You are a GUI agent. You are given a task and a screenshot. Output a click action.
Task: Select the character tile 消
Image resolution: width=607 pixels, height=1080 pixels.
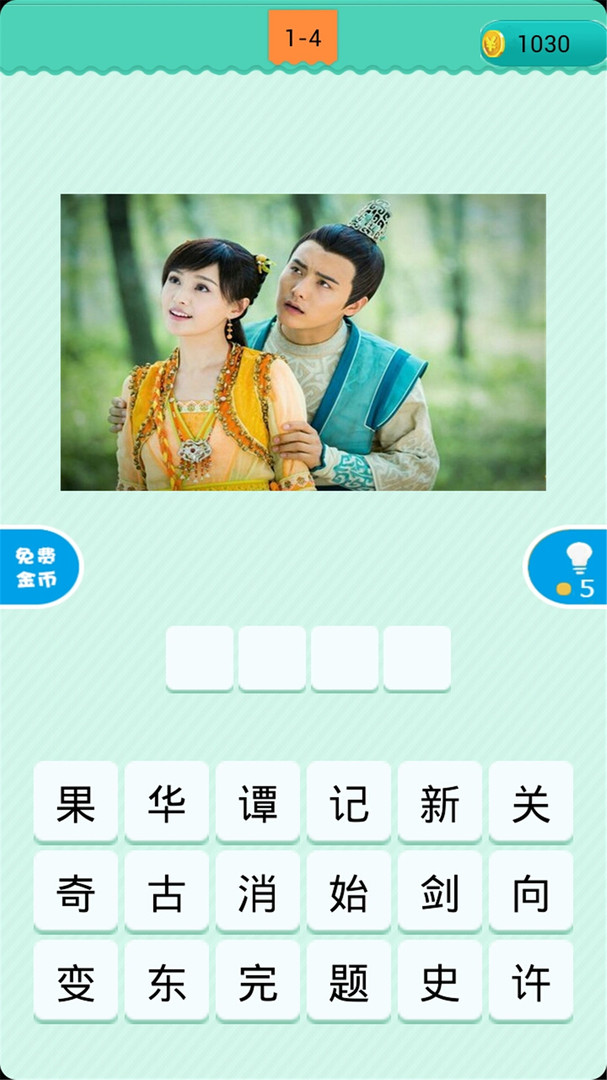[x=258, y=893]
